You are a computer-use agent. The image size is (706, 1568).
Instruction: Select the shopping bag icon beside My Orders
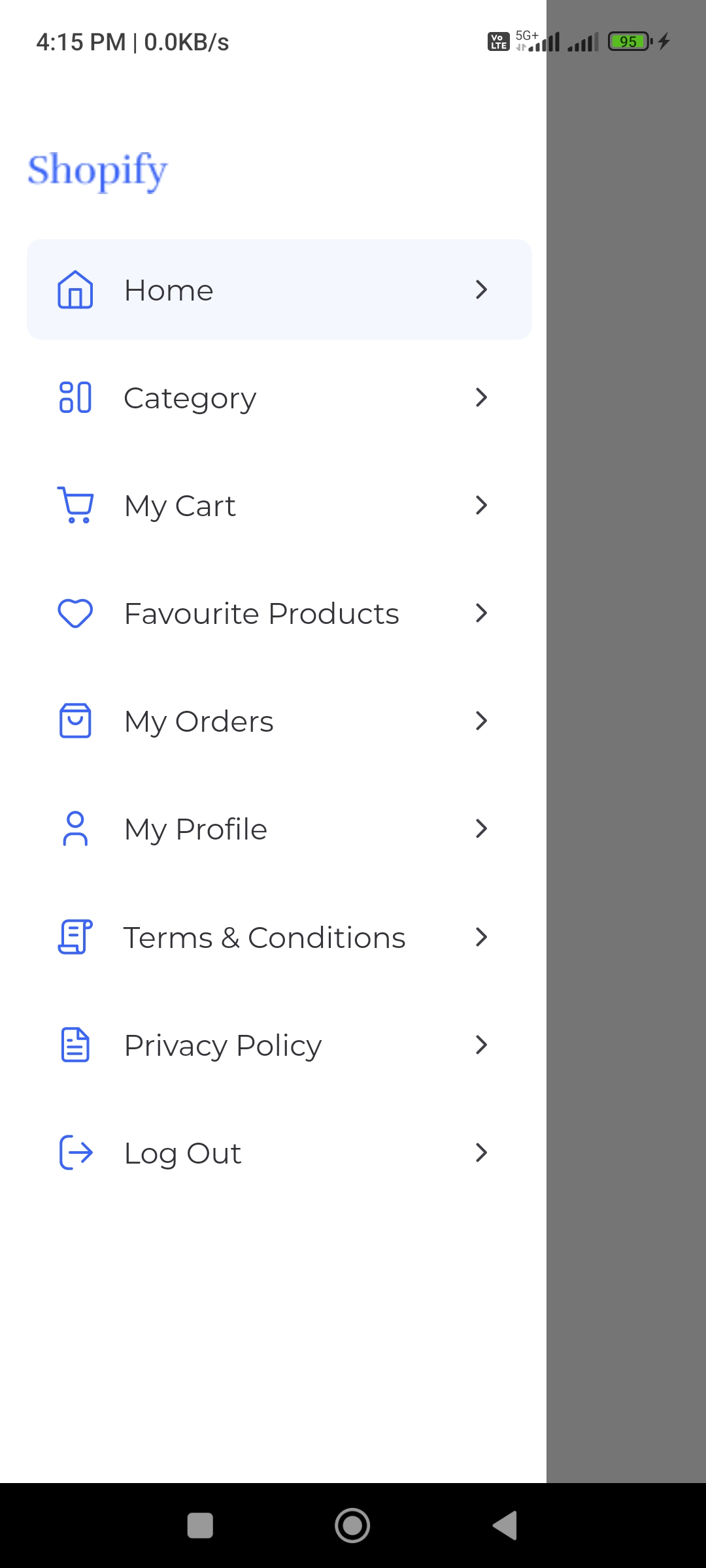75,721
